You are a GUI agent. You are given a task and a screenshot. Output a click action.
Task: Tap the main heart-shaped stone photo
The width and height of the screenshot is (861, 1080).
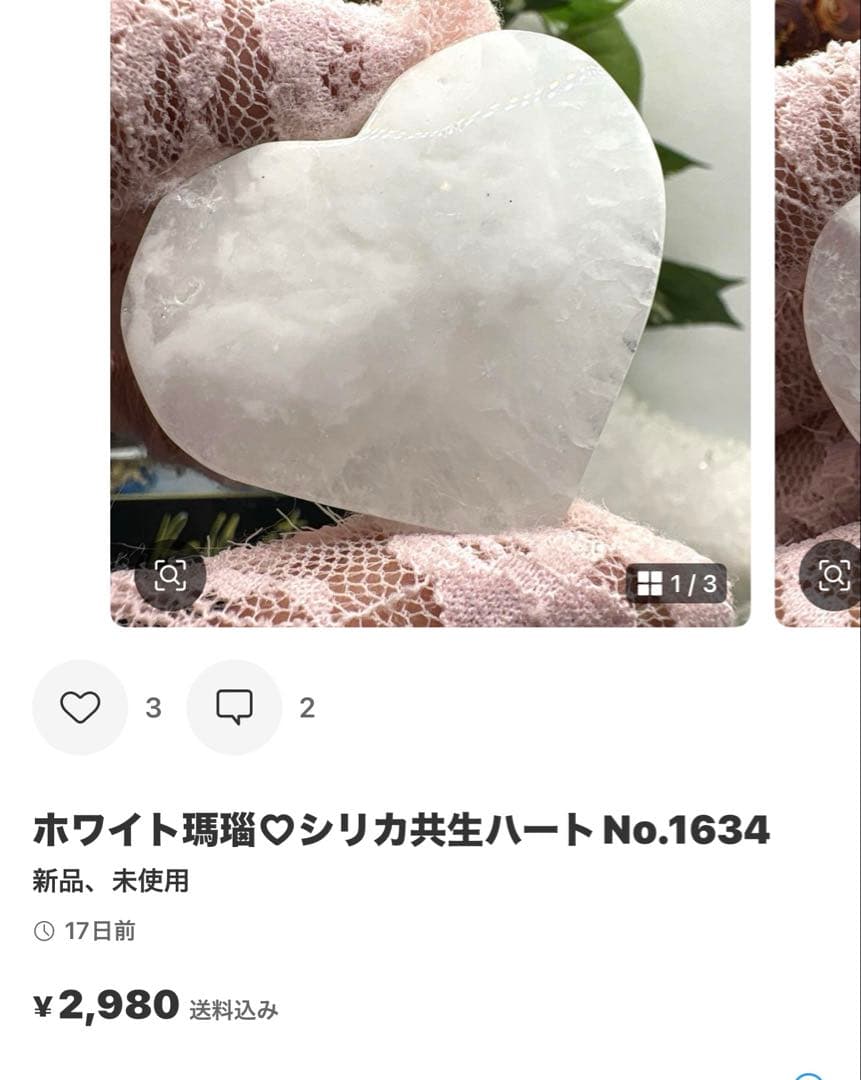(x=420, y=300)
